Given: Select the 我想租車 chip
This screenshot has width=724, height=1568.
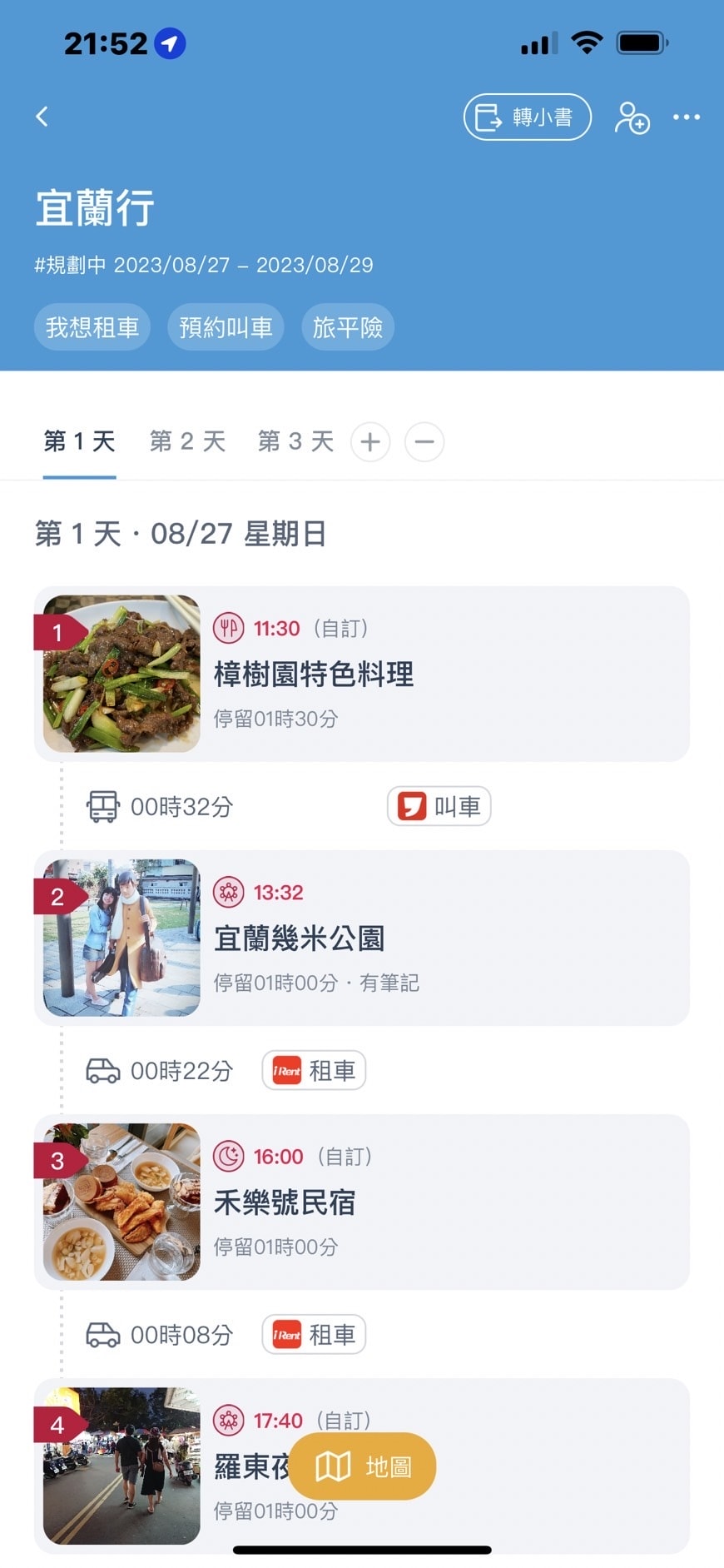Looking at the screenshot, I should tap(92, 327).
